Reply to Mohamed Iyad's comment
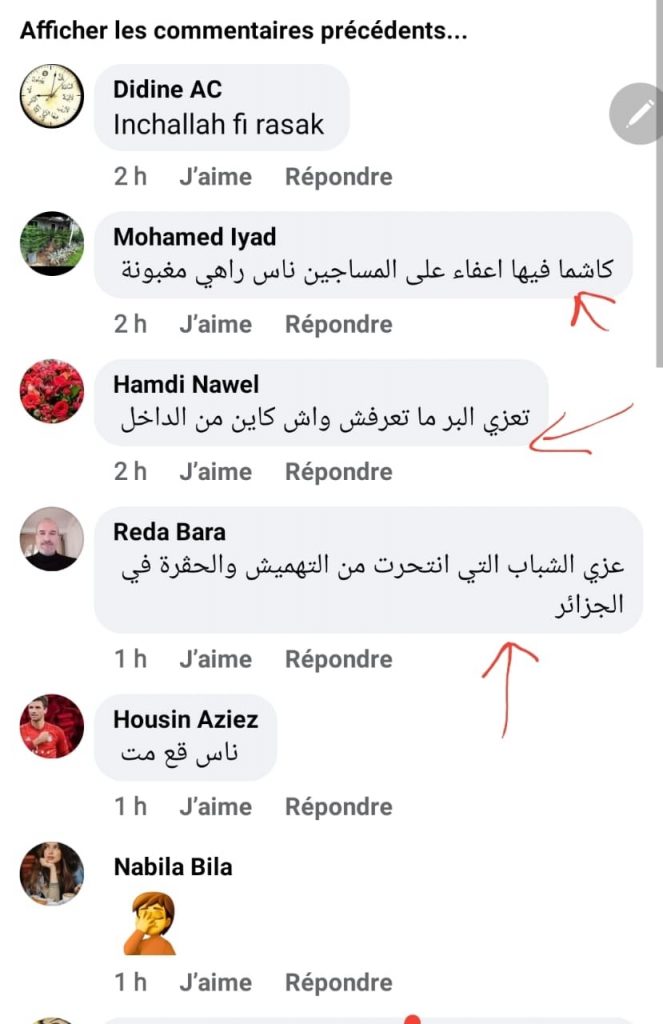Image resolution: width=663 pixels, height=1024 pixels. (338, 324)
